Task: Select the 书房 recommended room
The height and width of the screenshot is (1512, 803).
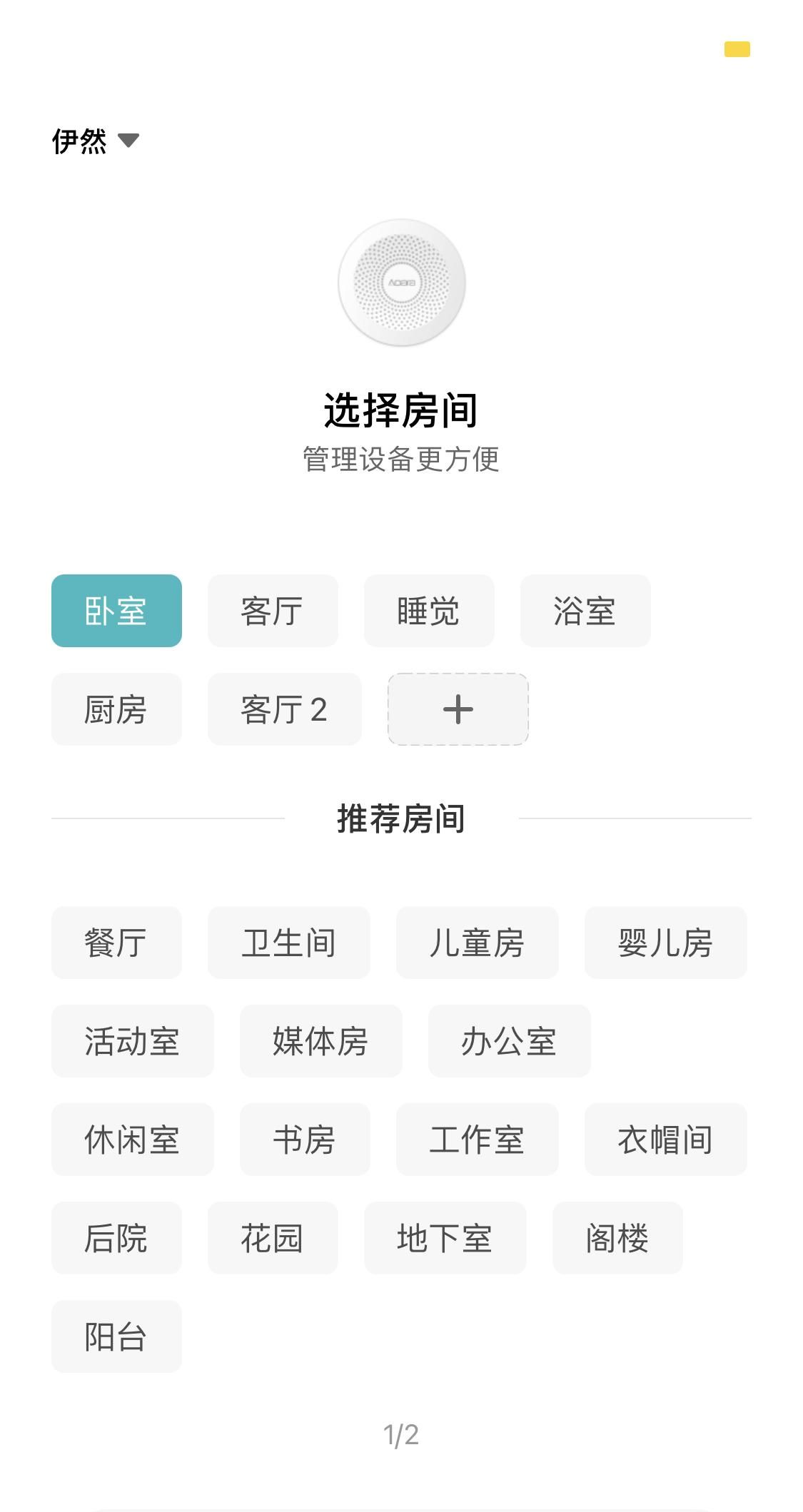Action: (305, 1140)
